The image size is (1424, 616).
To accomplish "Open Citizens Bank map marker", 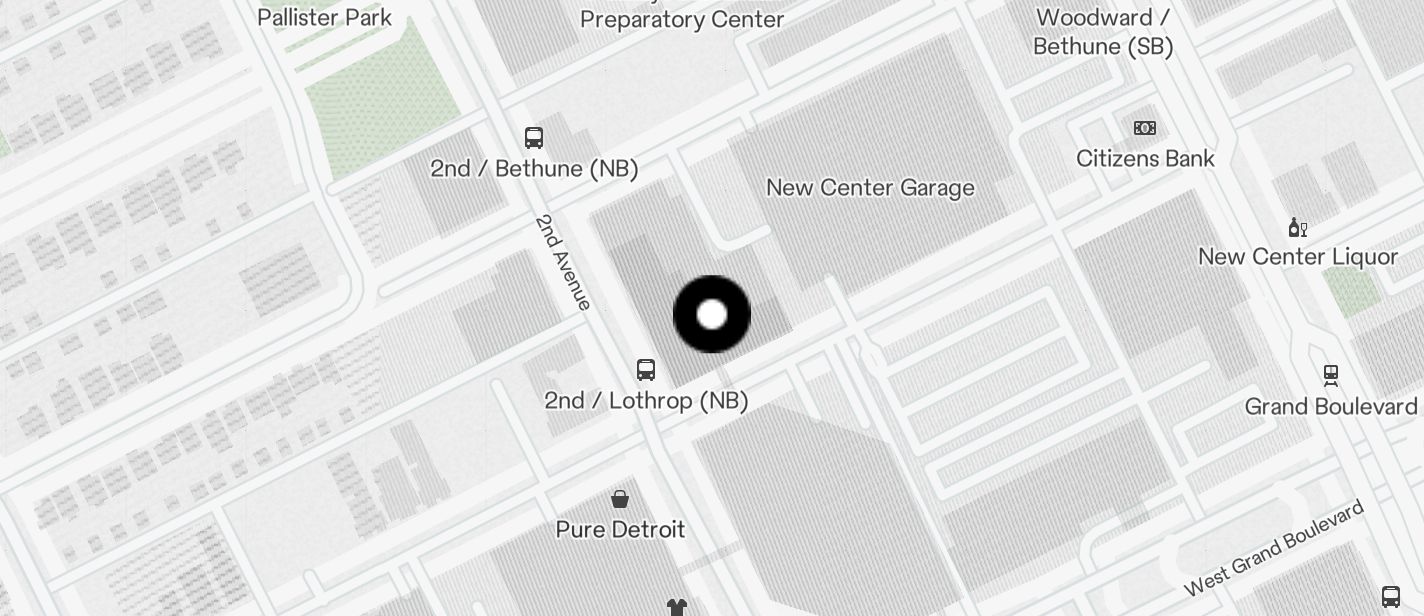I will (1145, 128).
